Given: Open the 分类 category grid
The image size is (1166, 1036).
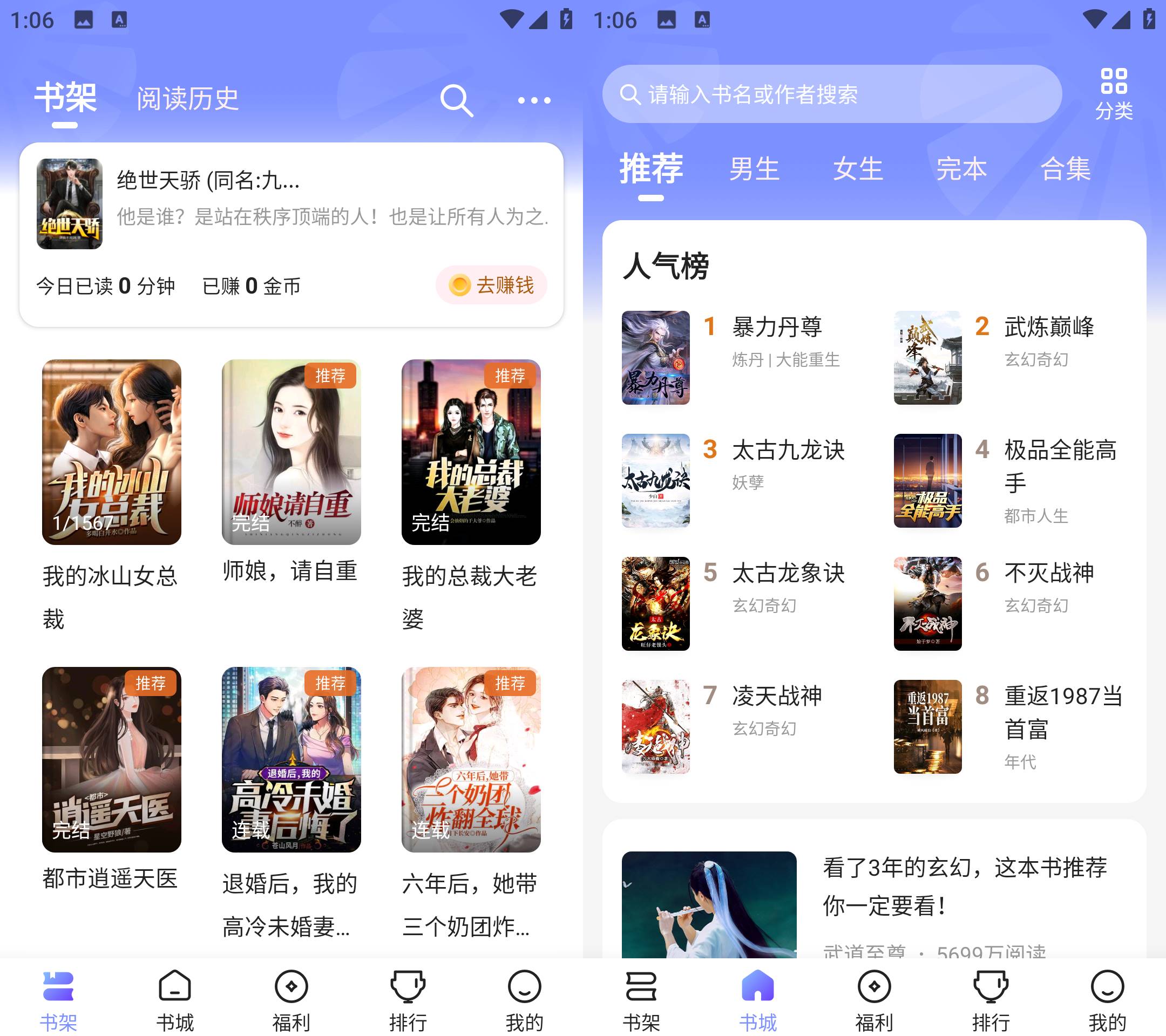Looking at the screenshot, I should [1113, 94].
